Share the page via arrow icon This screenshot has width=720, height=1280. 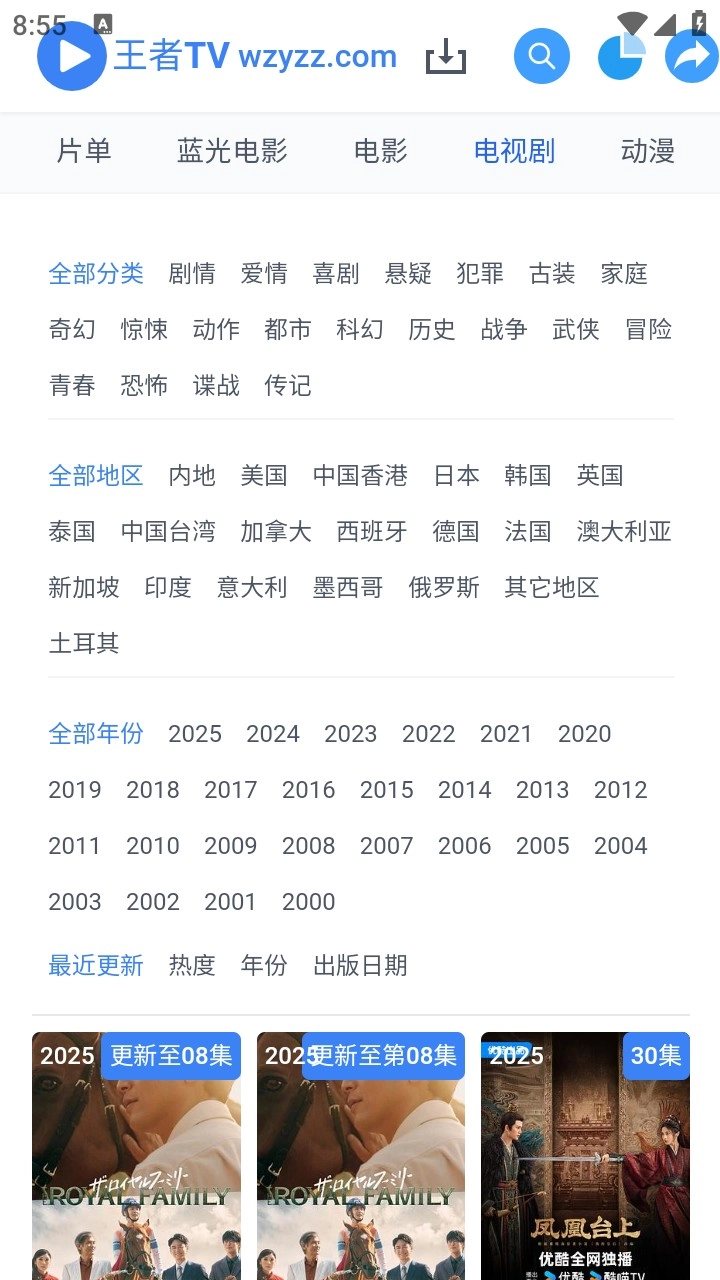[x=691, y=56]
